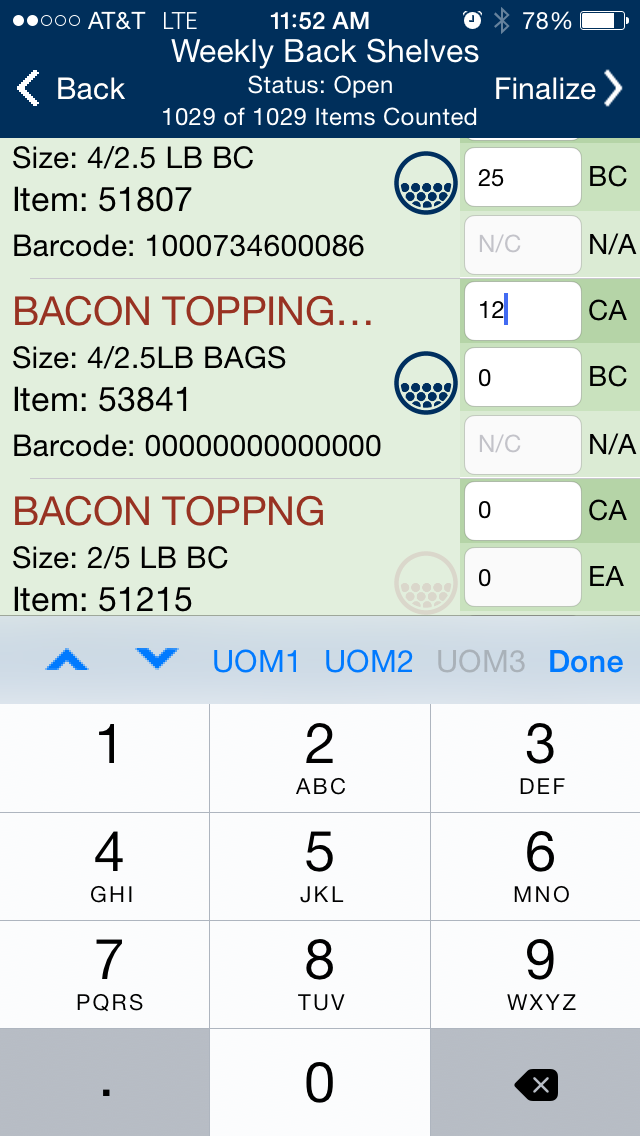The image size is (640, 1136).
Task: Focus the CA quantity field showing 12
Action: (x=522, y=311)
